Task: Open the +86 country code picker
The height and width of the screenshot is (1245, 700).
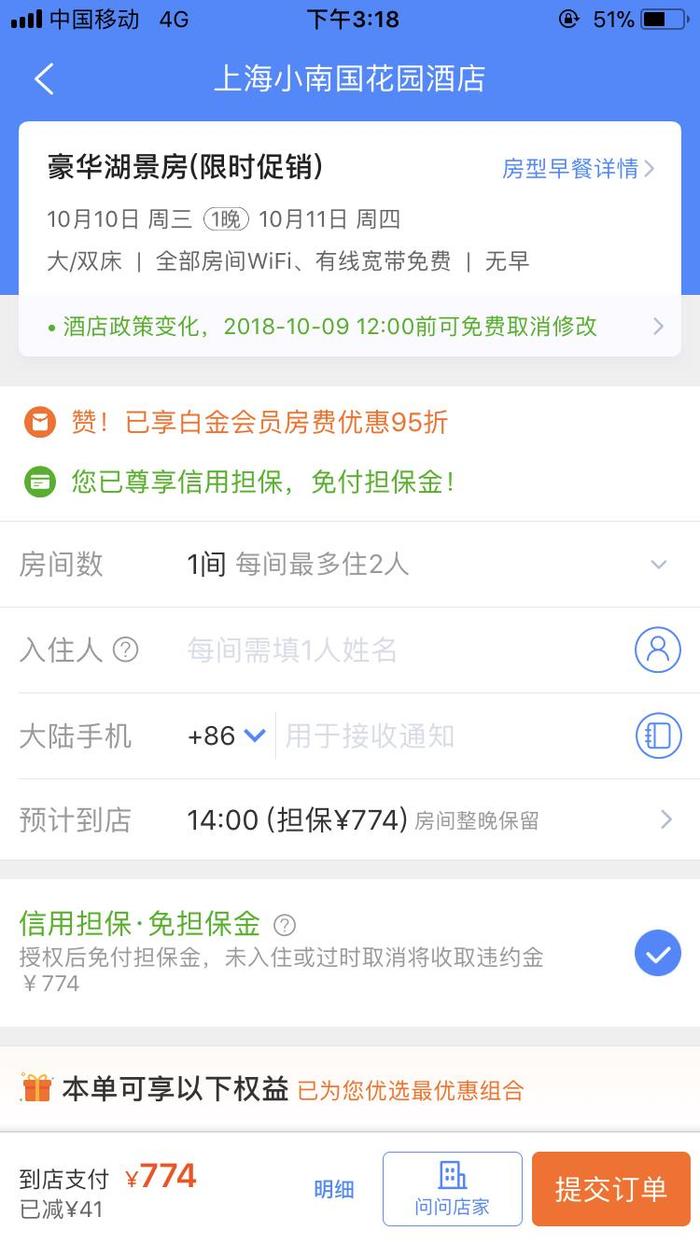Action: pyautogui.click(x=226, y=736)
